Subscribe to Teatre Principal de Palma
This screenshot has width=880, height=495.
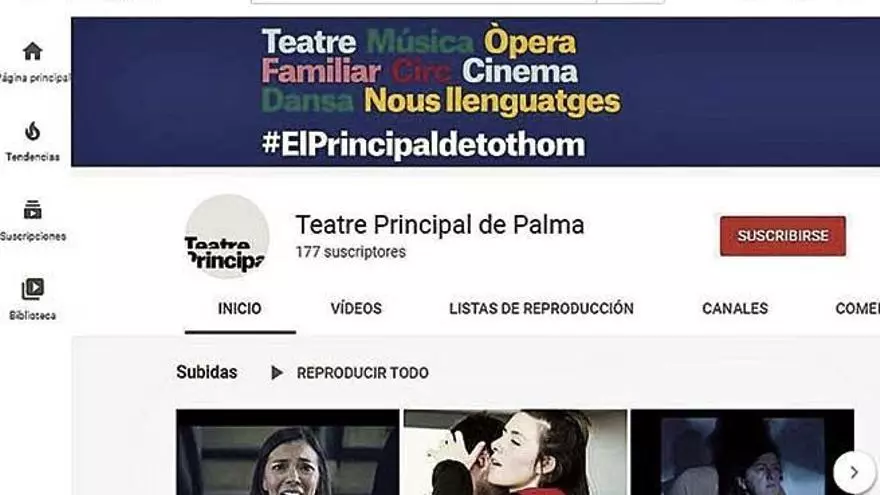coord(782,236)
